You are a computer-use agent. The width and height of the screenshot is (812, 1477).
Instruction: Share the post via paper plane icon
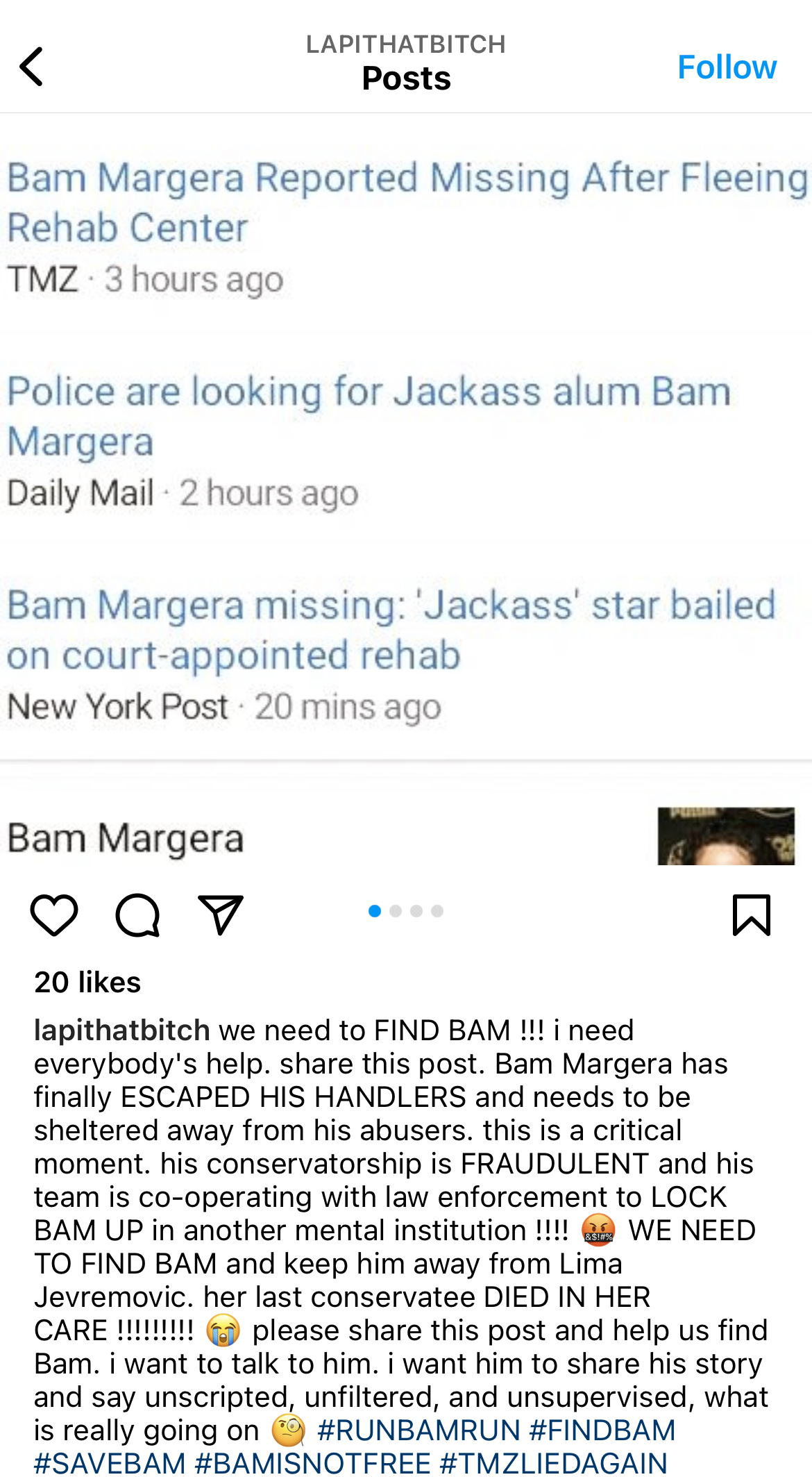click(221, 915)
